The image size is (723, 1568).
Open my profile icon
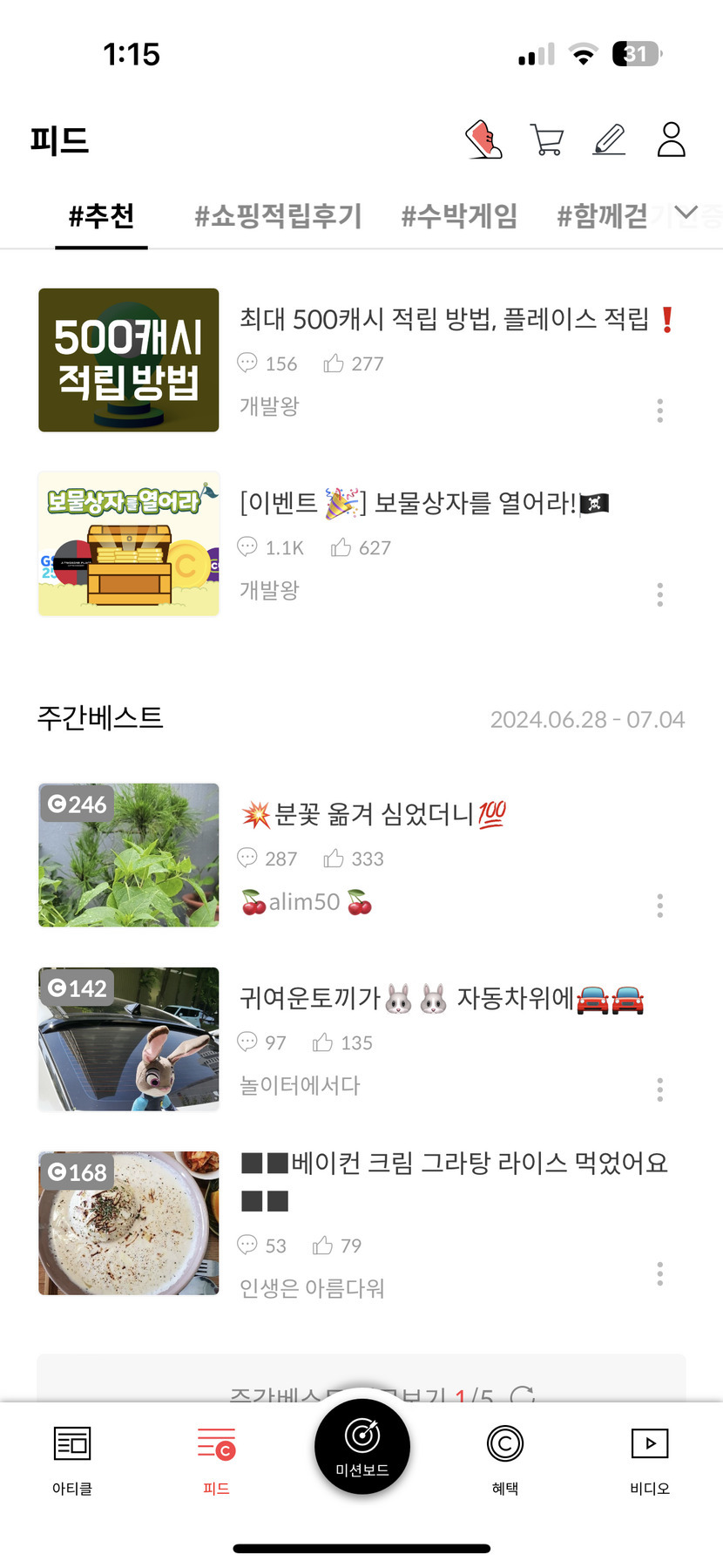point(671,139)
